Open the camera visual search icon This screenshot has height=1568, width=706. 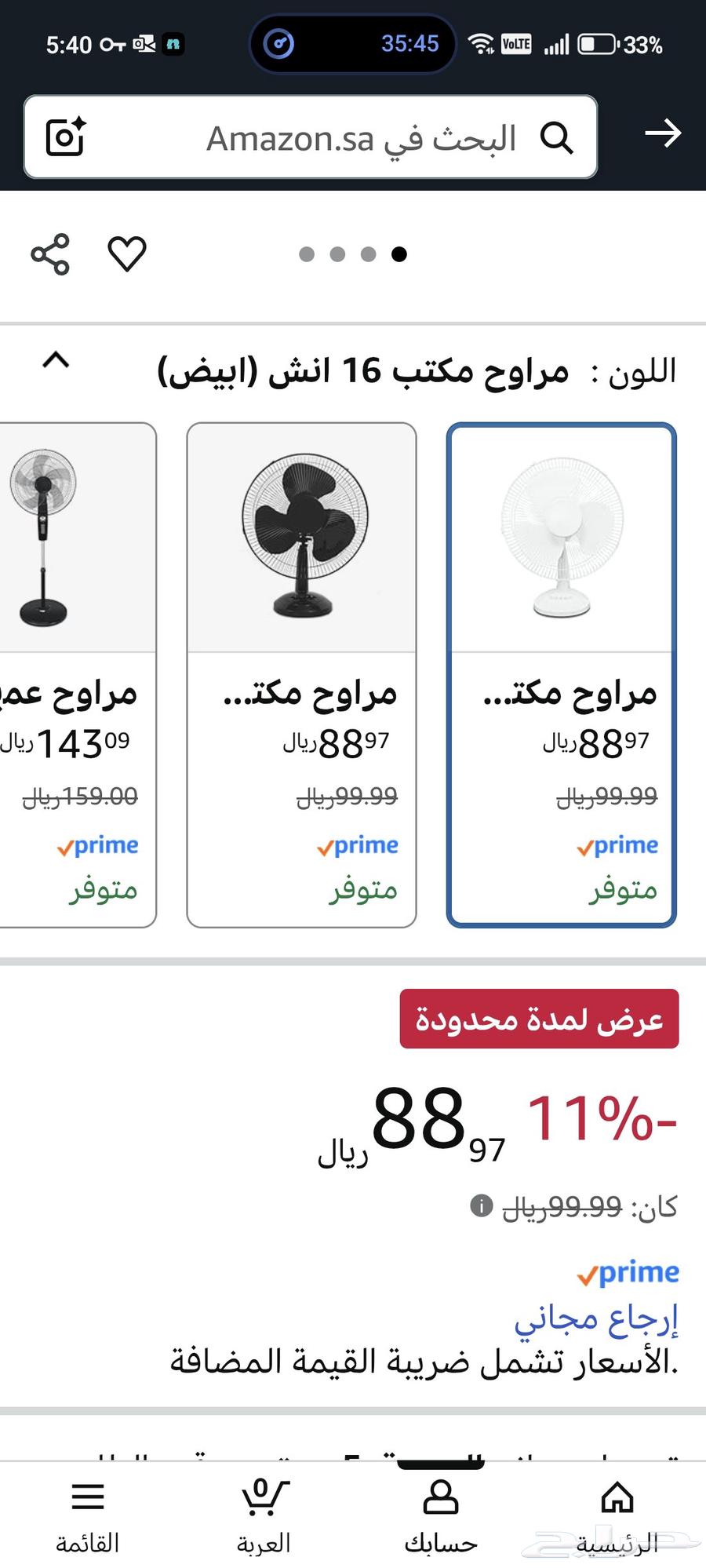coord(67,138)
